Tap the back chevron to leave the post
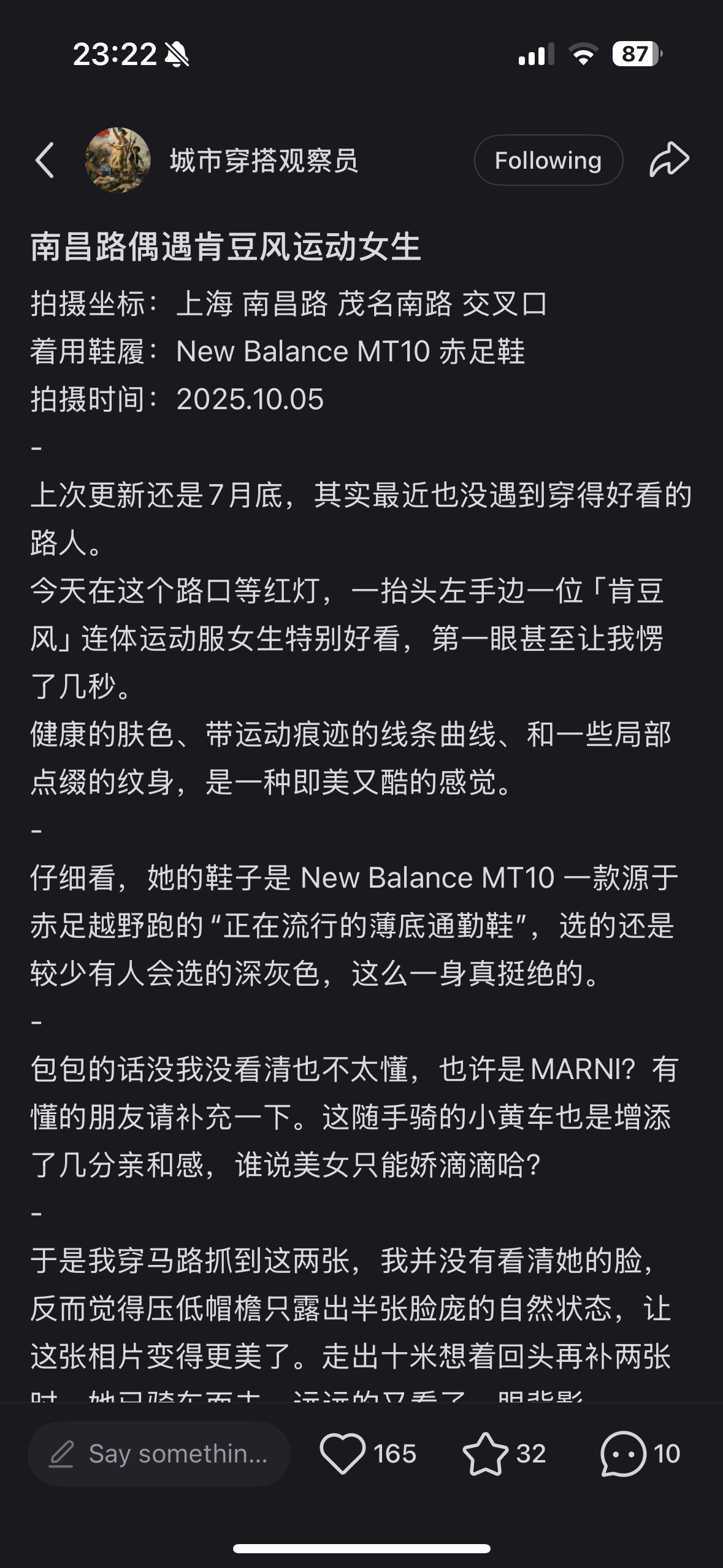723x1568 pixels. click(x=44, y=159)
